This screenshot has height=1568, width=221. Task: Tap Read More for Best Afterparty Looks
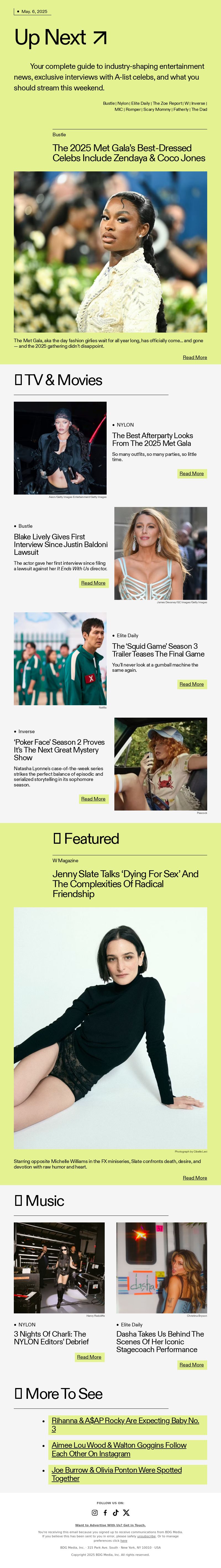point(191,474)
